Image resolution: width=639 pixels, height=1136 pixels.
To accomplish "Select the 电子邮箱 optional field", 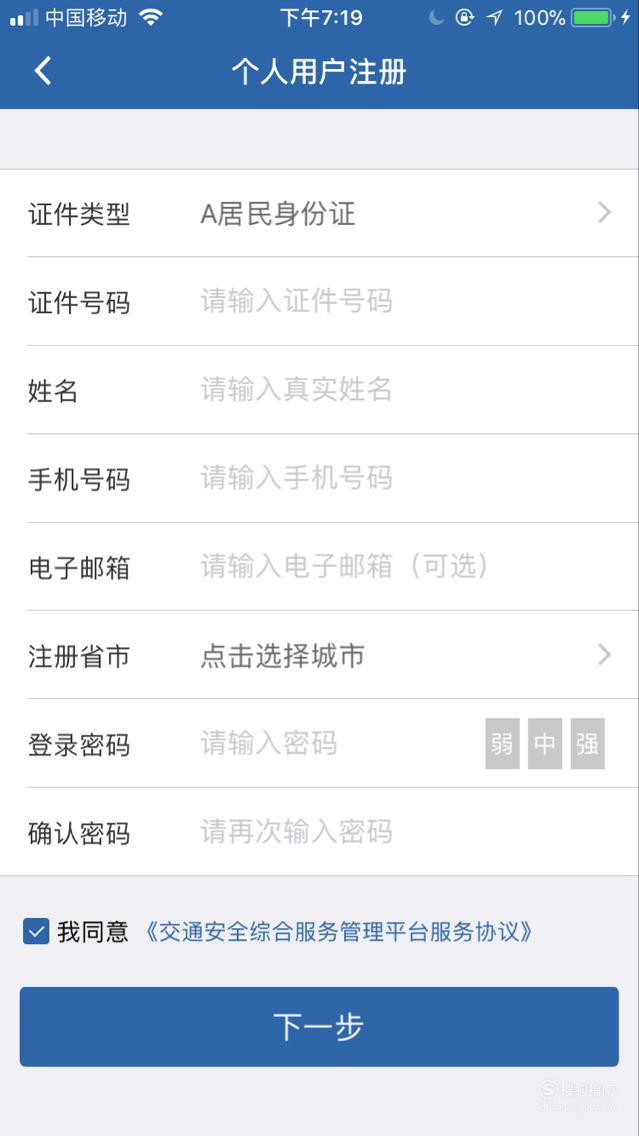I will point(406,567).
